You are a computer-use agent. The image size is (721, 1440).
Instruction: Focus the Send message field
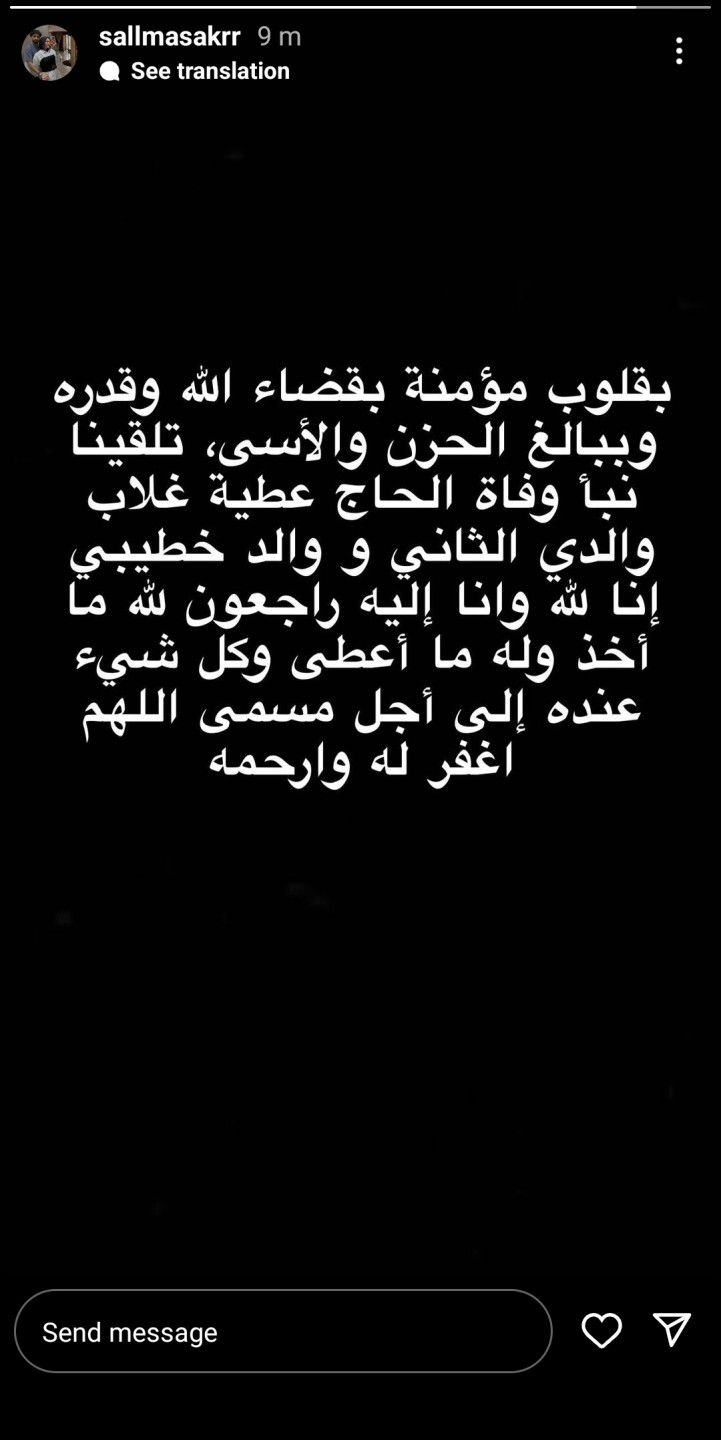tap(283, 1331)
